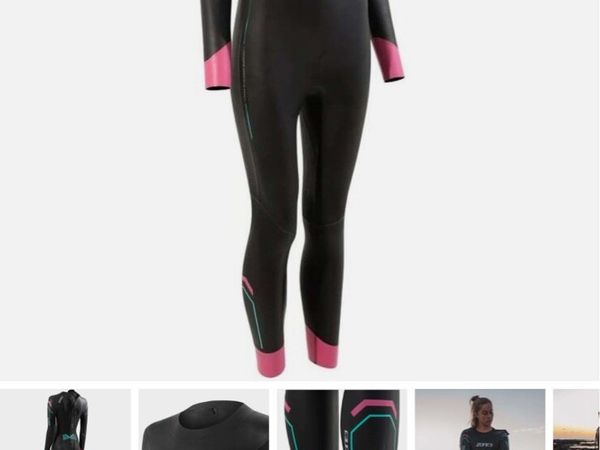Select the partially visible sunset thumbnail
This screenshot has height=450, width=600.
click(577, 420)
